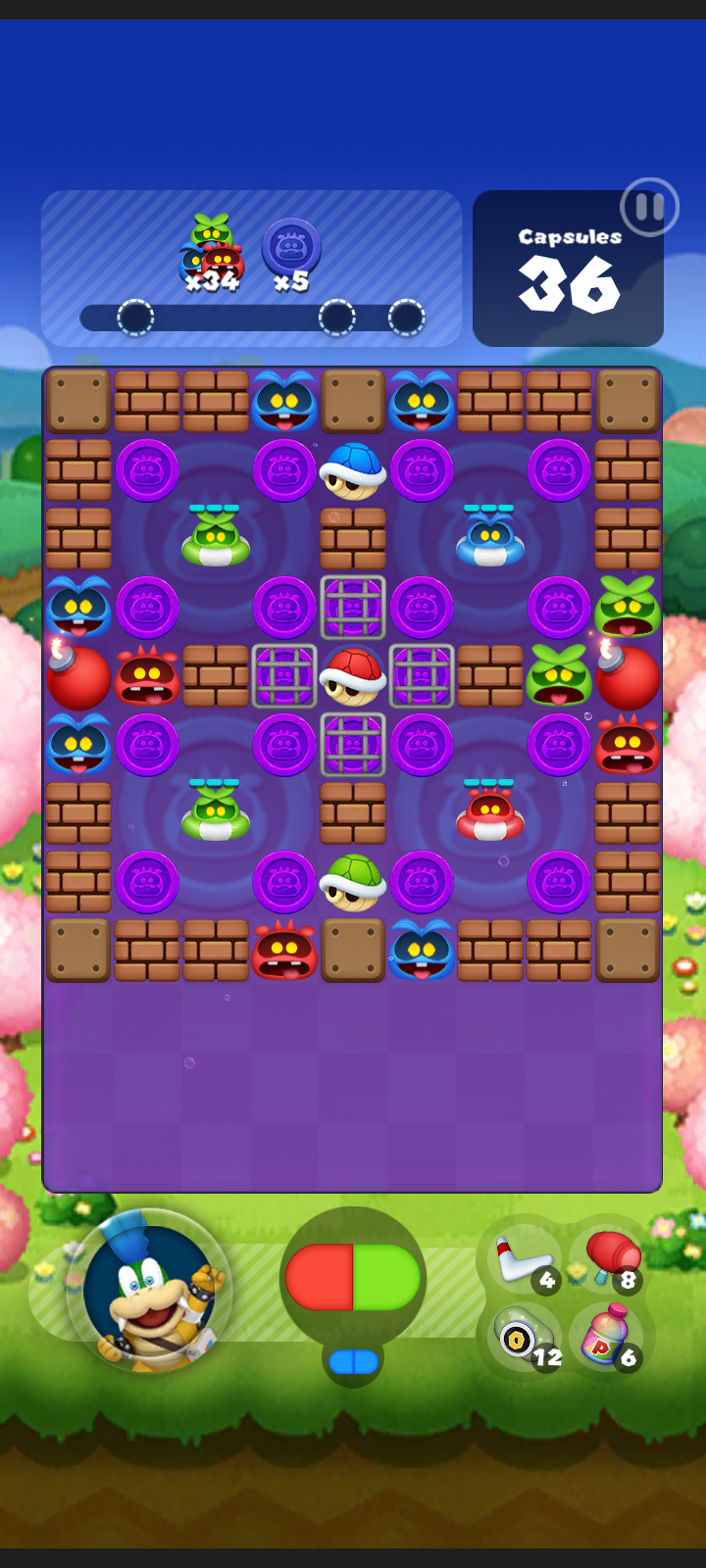Use the potion bottle item with 6 left
The width and height of the screenshot is (706, 1568).
coord(608,1338)
